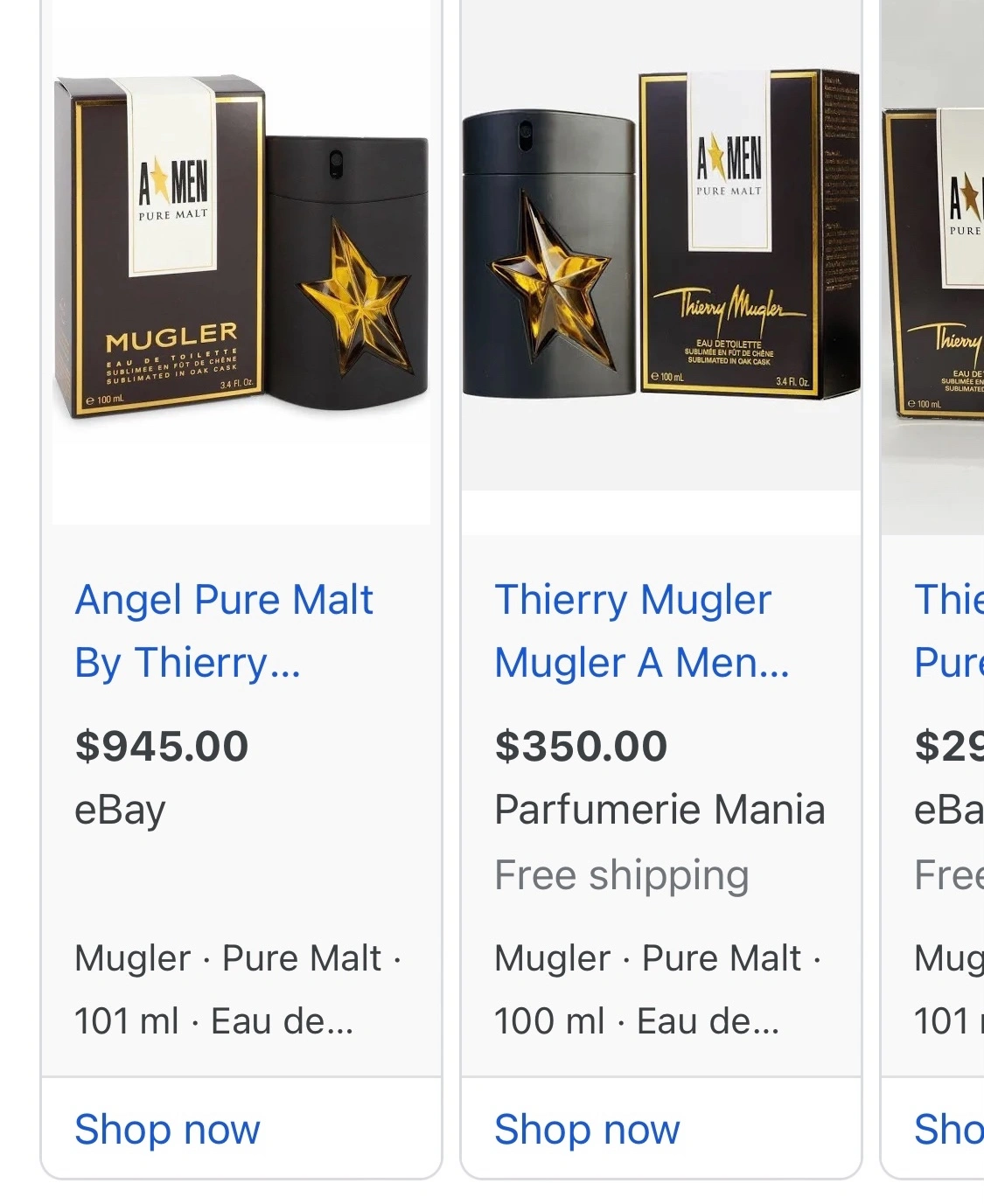Image resolution: width=984 pixels, height=1204 pixels.
Task: View the product image on the $945.00 card
Action: [241, 262]
